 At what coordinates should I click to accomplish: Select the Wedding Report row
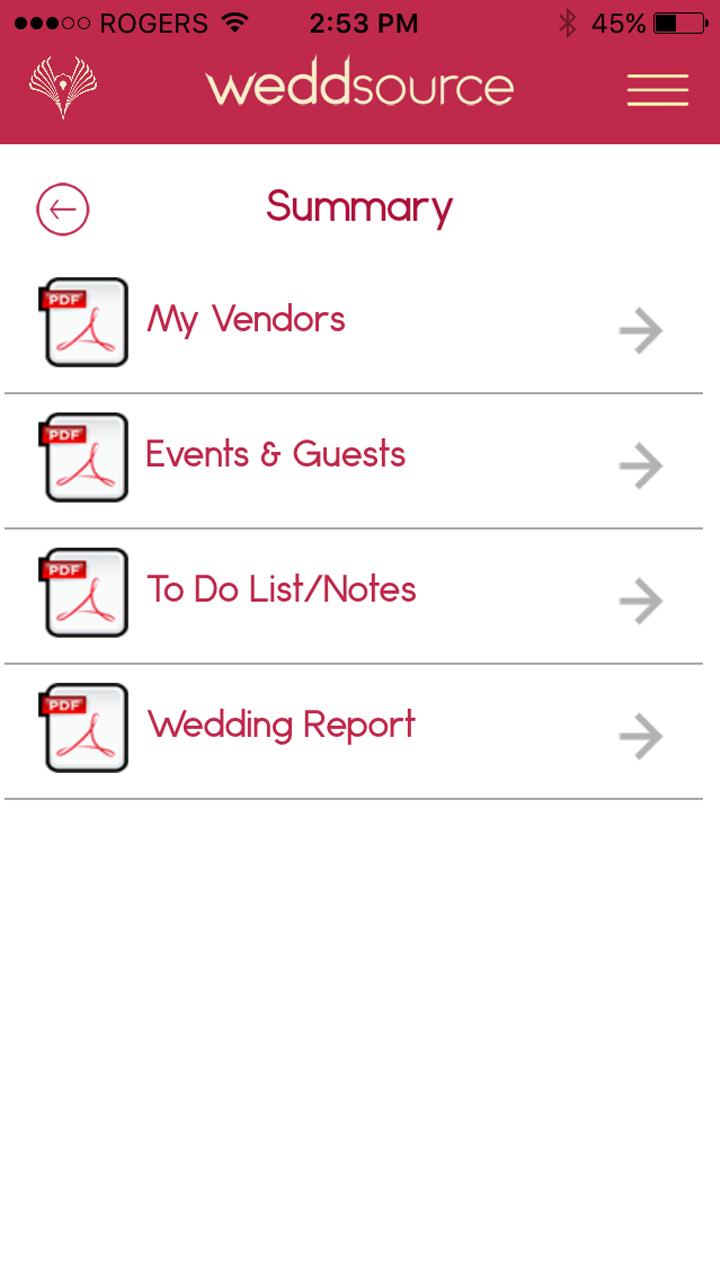click(x=354, y=732)
